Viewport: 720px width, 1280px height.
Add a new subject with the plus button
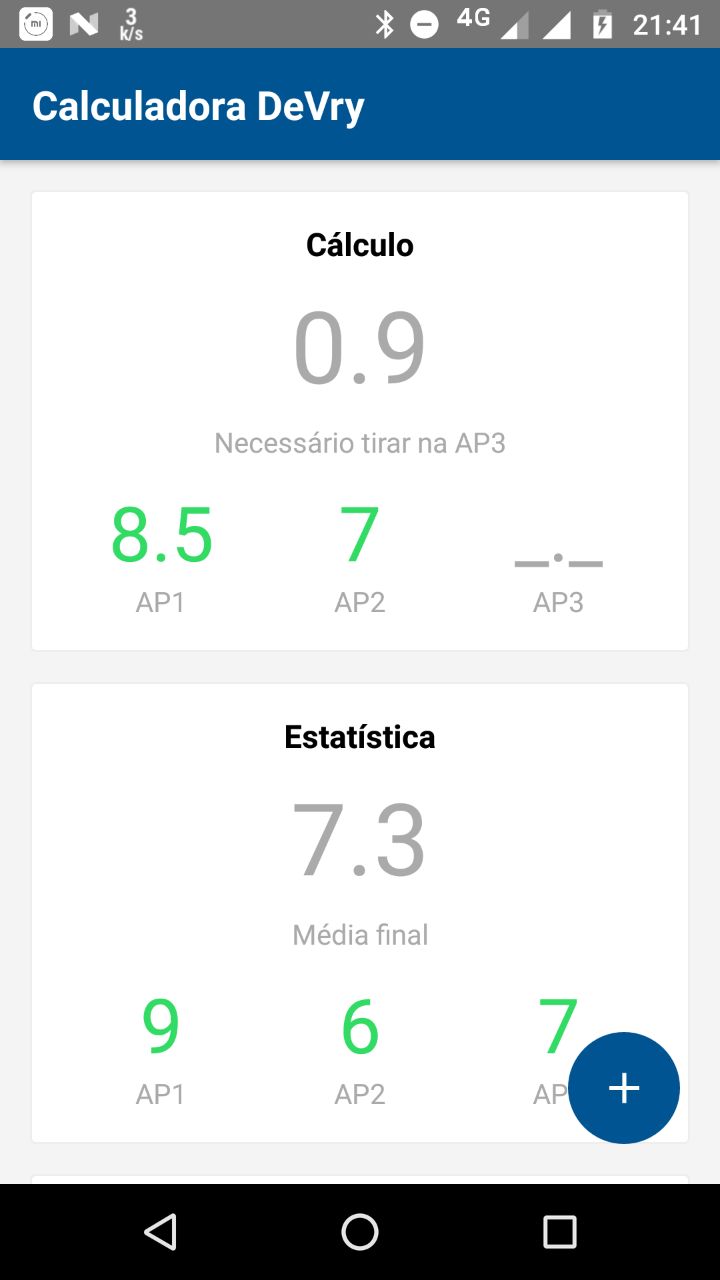[x=624, y=1088]
